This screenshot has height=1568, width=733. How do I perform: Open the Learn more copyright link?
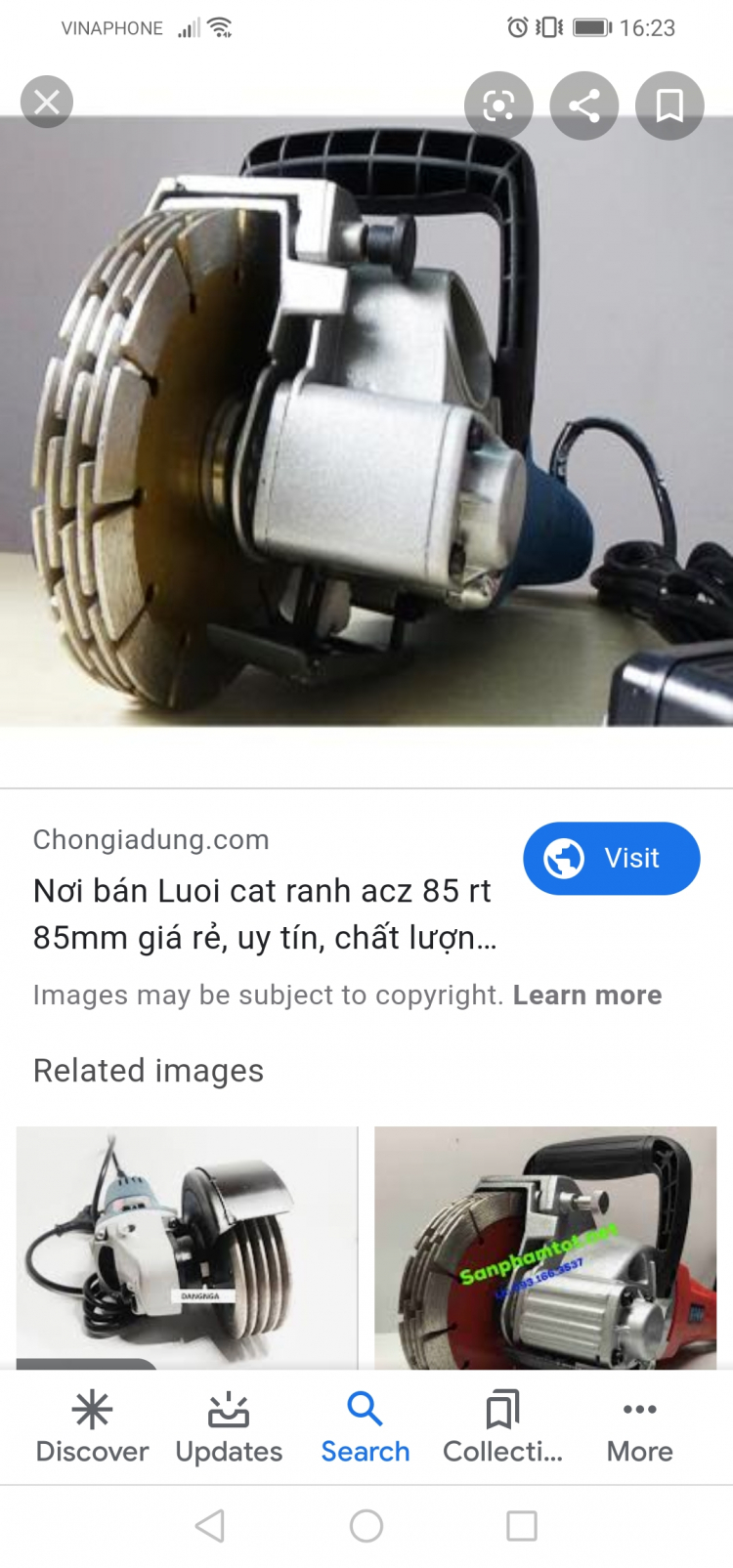(x=586, y=995)
